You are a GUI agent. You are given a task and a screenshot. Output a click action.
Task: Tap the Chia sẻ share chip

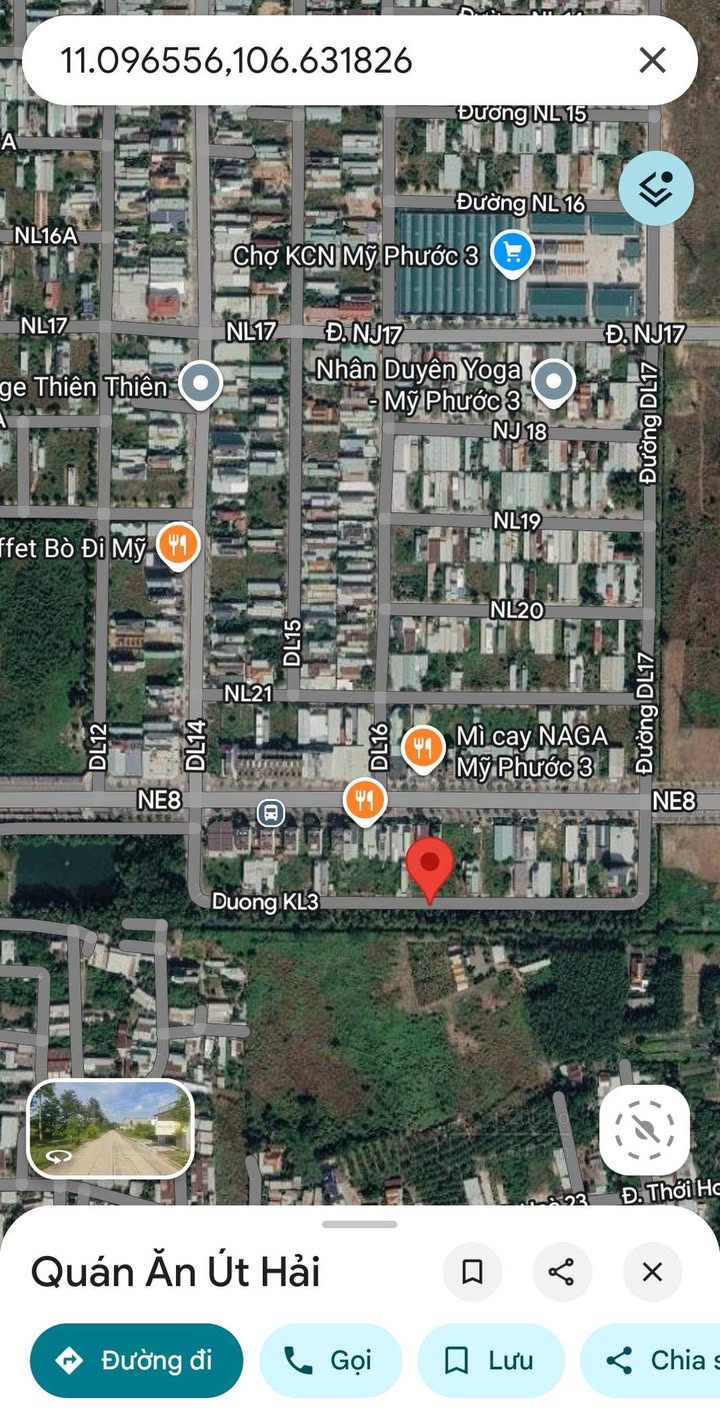(652, 1360)
